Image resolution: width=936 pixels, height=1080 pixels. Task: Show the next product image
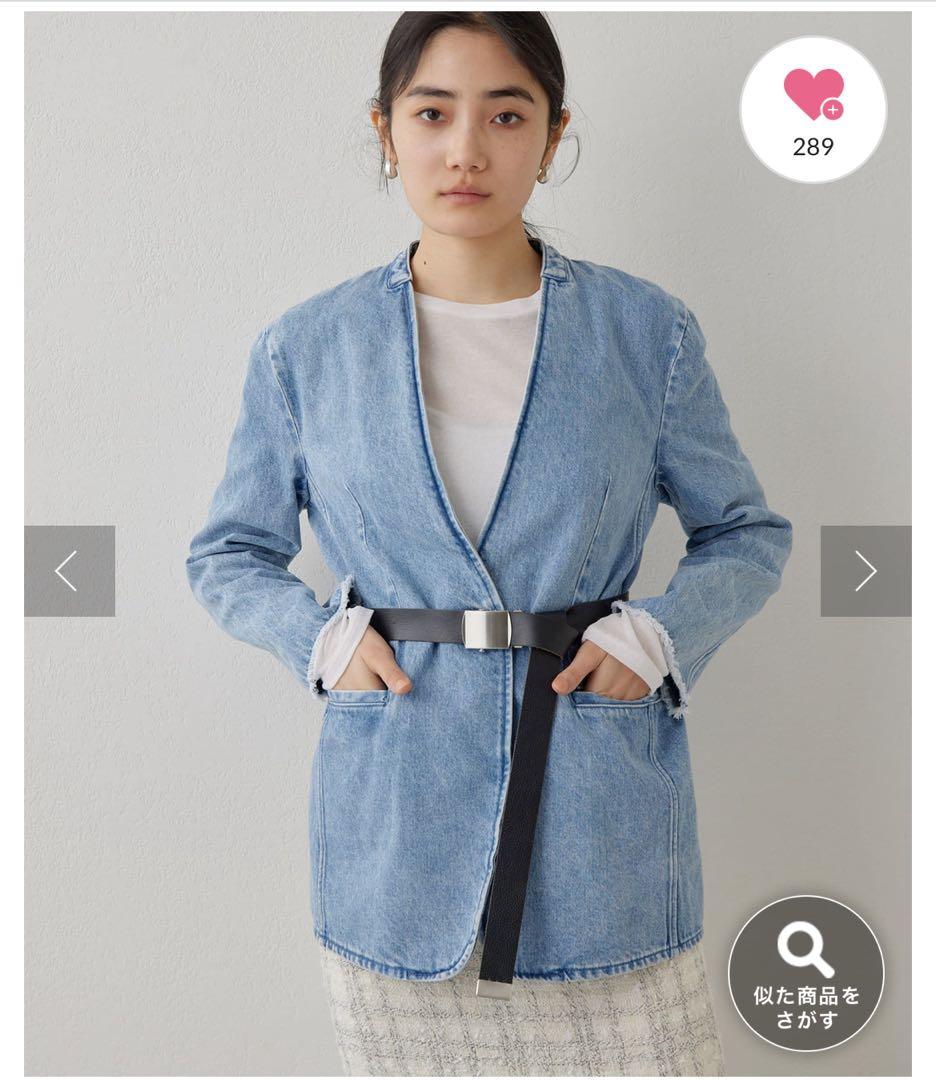click(x=865, y=571)
